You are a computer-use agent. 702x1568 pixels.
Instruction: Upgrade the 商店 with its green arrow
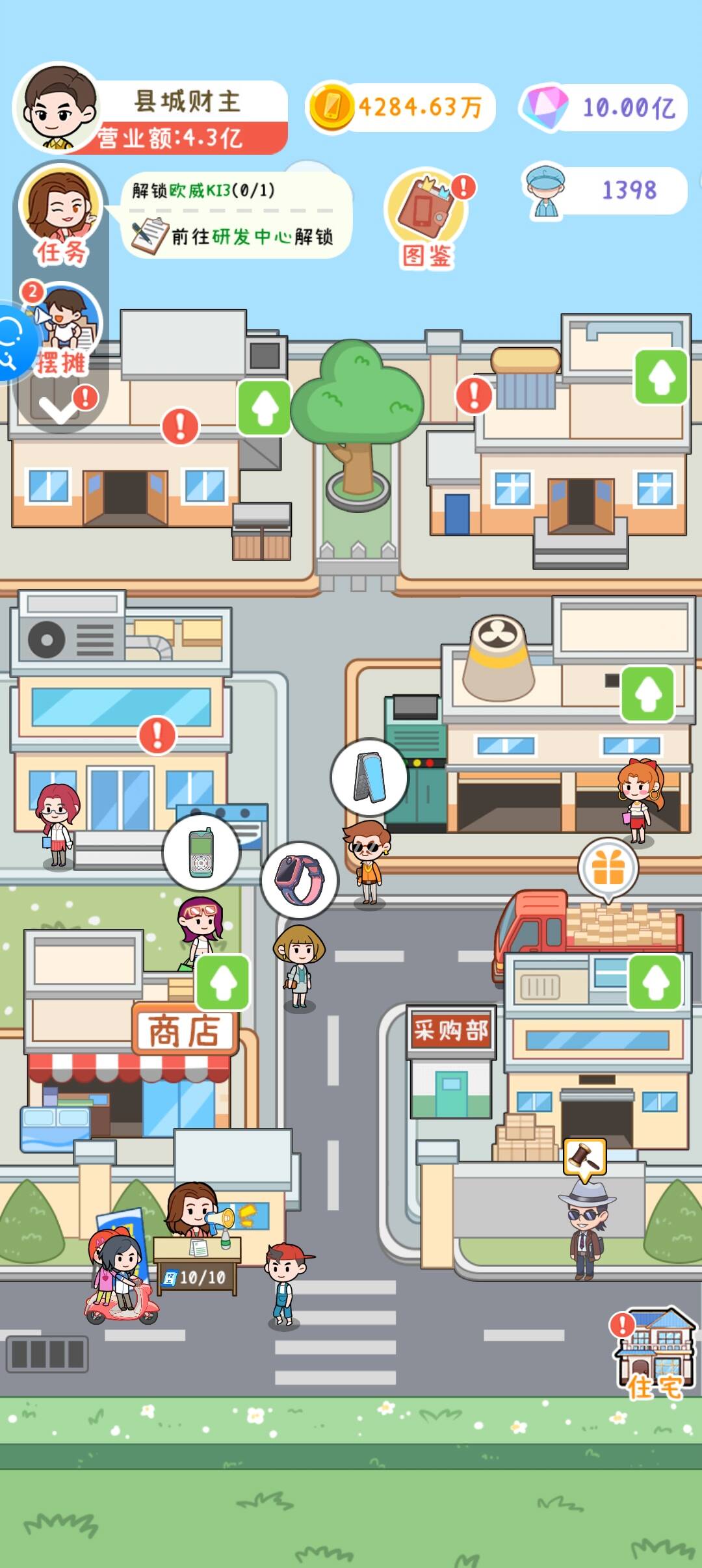pyautogui.click(x=223, y=982)
